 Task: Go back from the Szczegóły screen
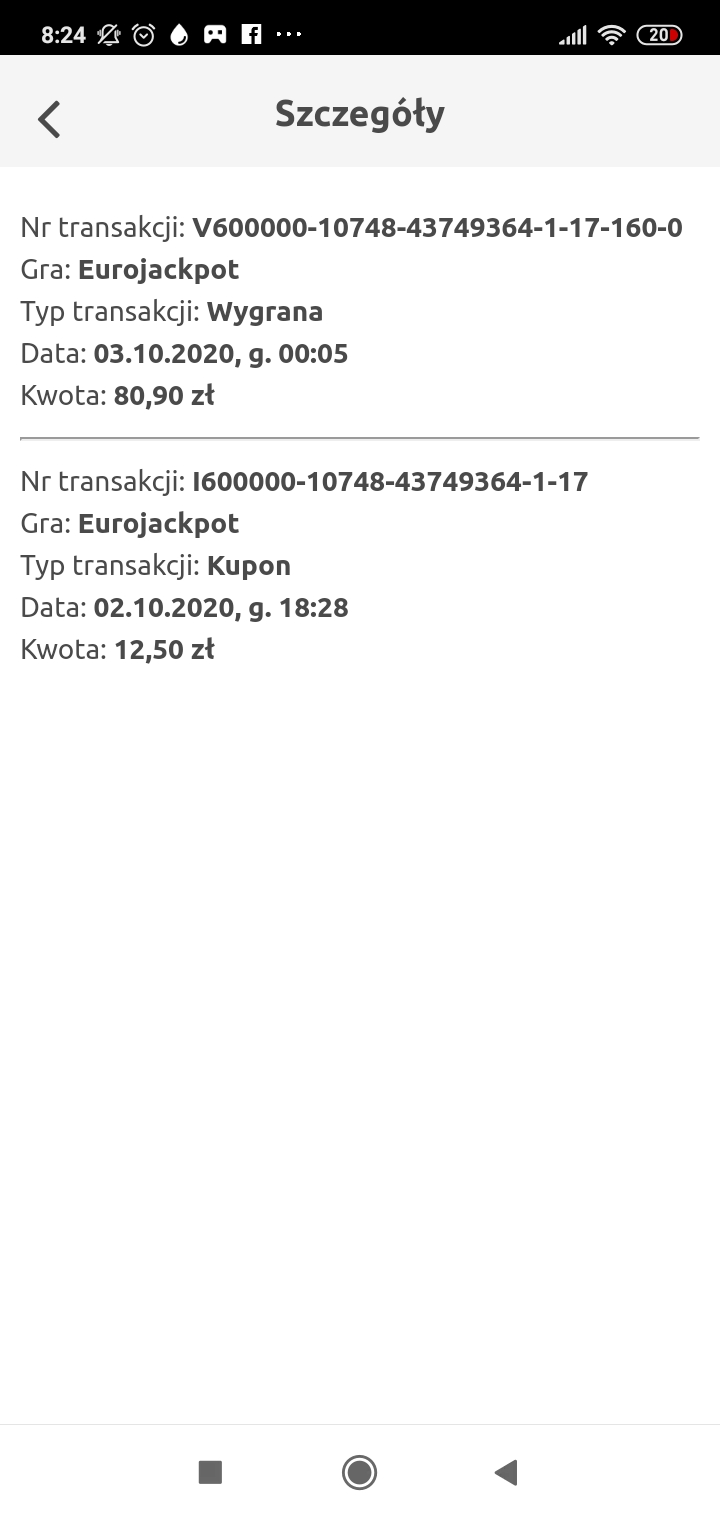click(49, 118)
